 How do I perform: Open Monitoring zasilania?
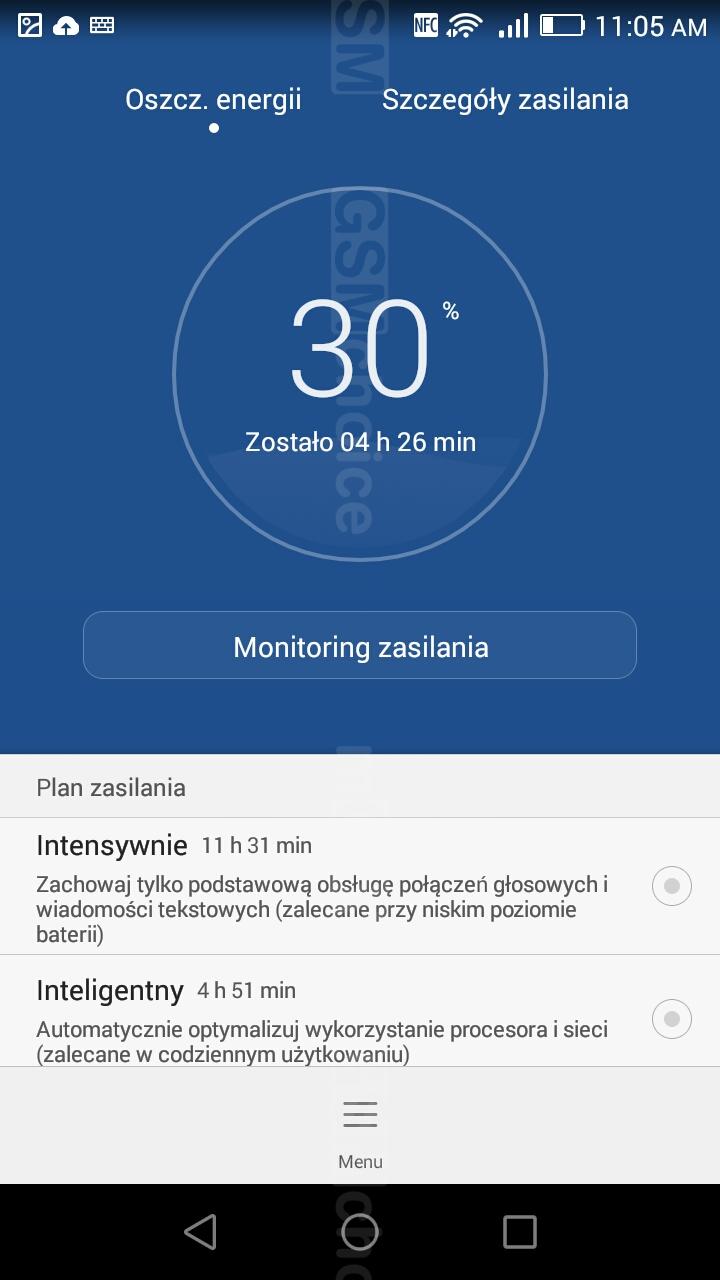360,646
